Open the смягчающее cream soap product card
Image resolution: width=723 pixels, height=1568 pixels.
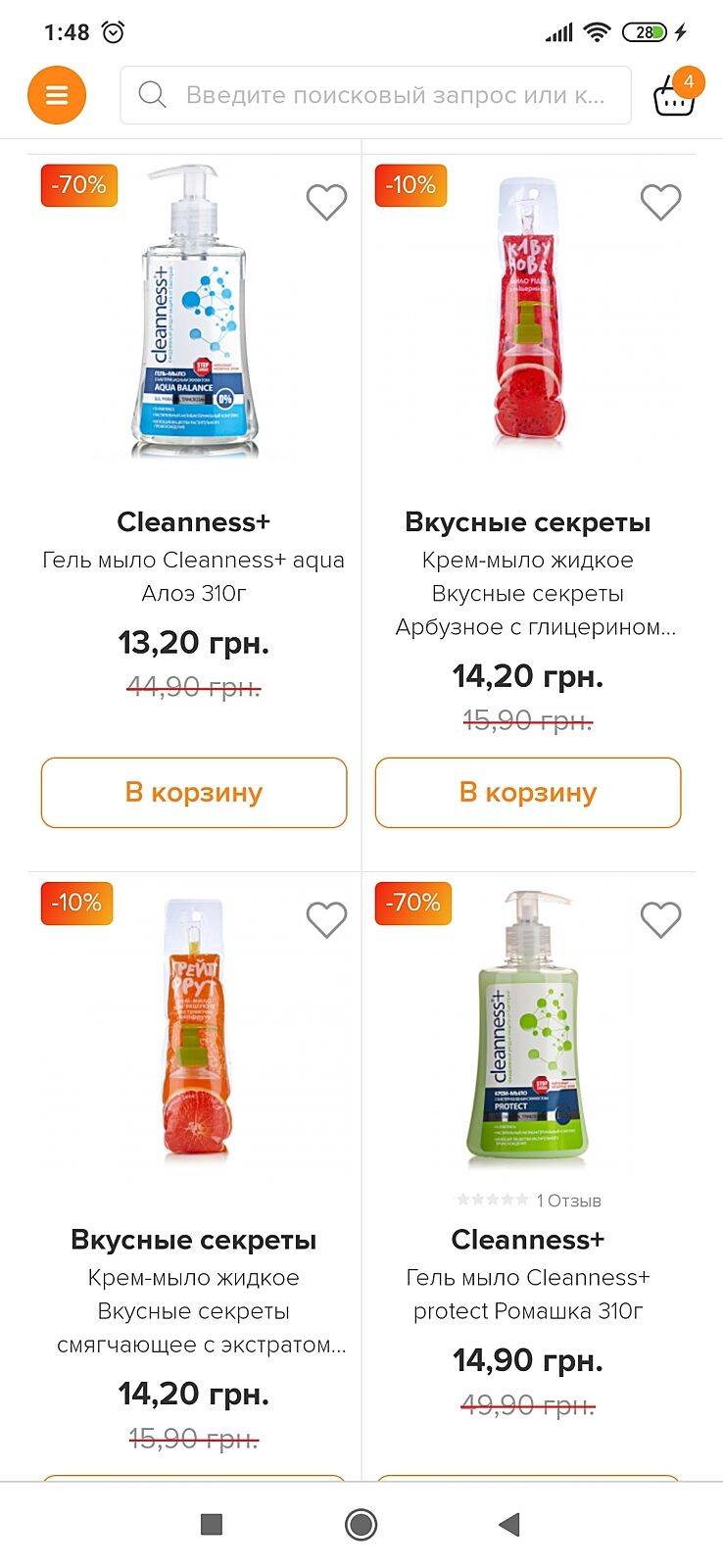(194, 1029)
